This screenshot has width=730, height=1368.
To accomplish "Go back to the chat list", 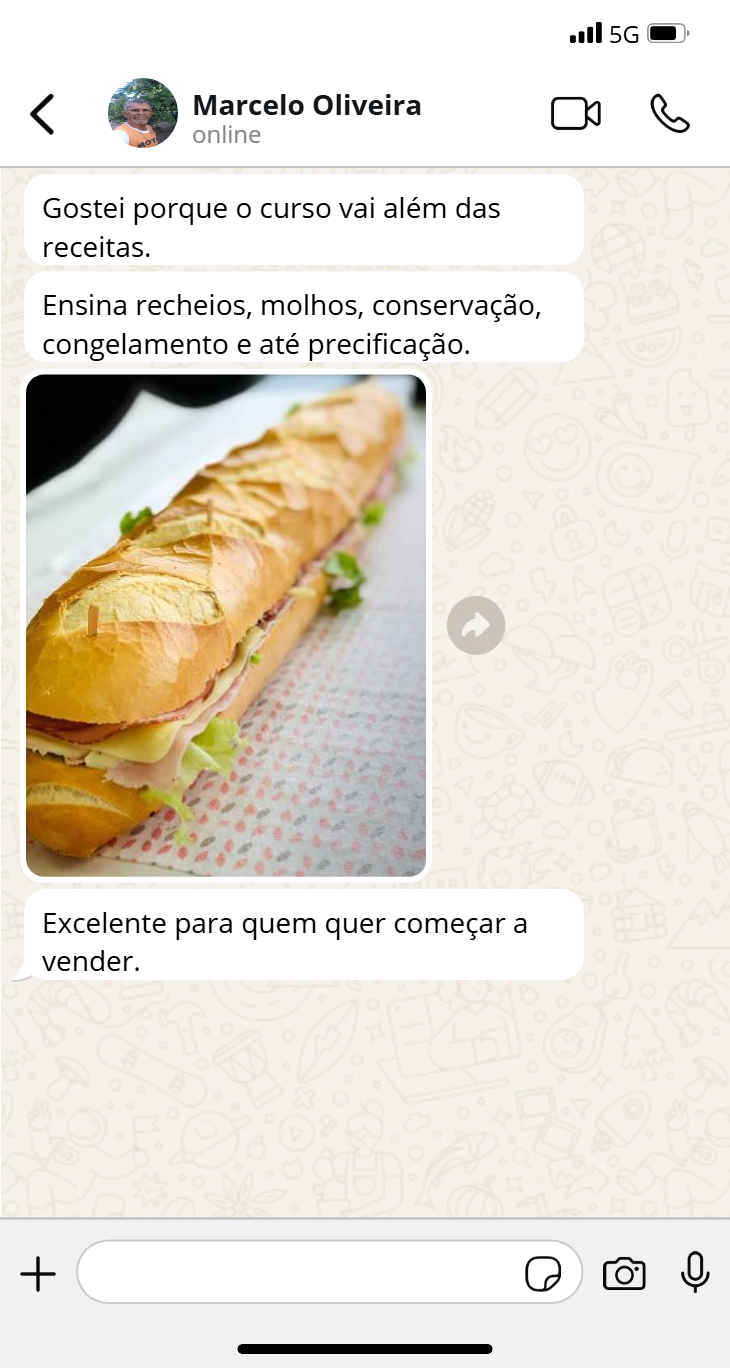I will click(x=42, y=114).
